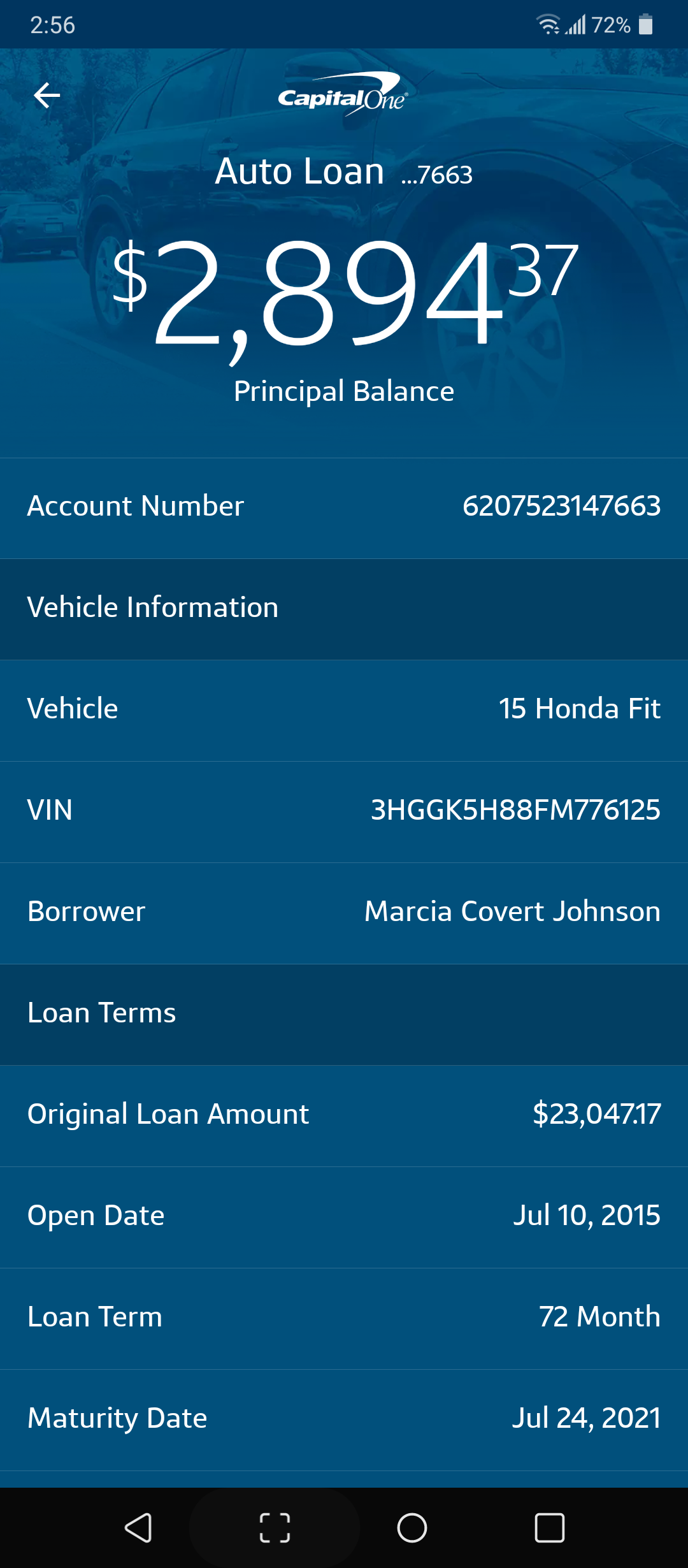Tap the screenshot capture button
The width and height of the screenshot is (688, 1568).
click(x=275, y=1528)
